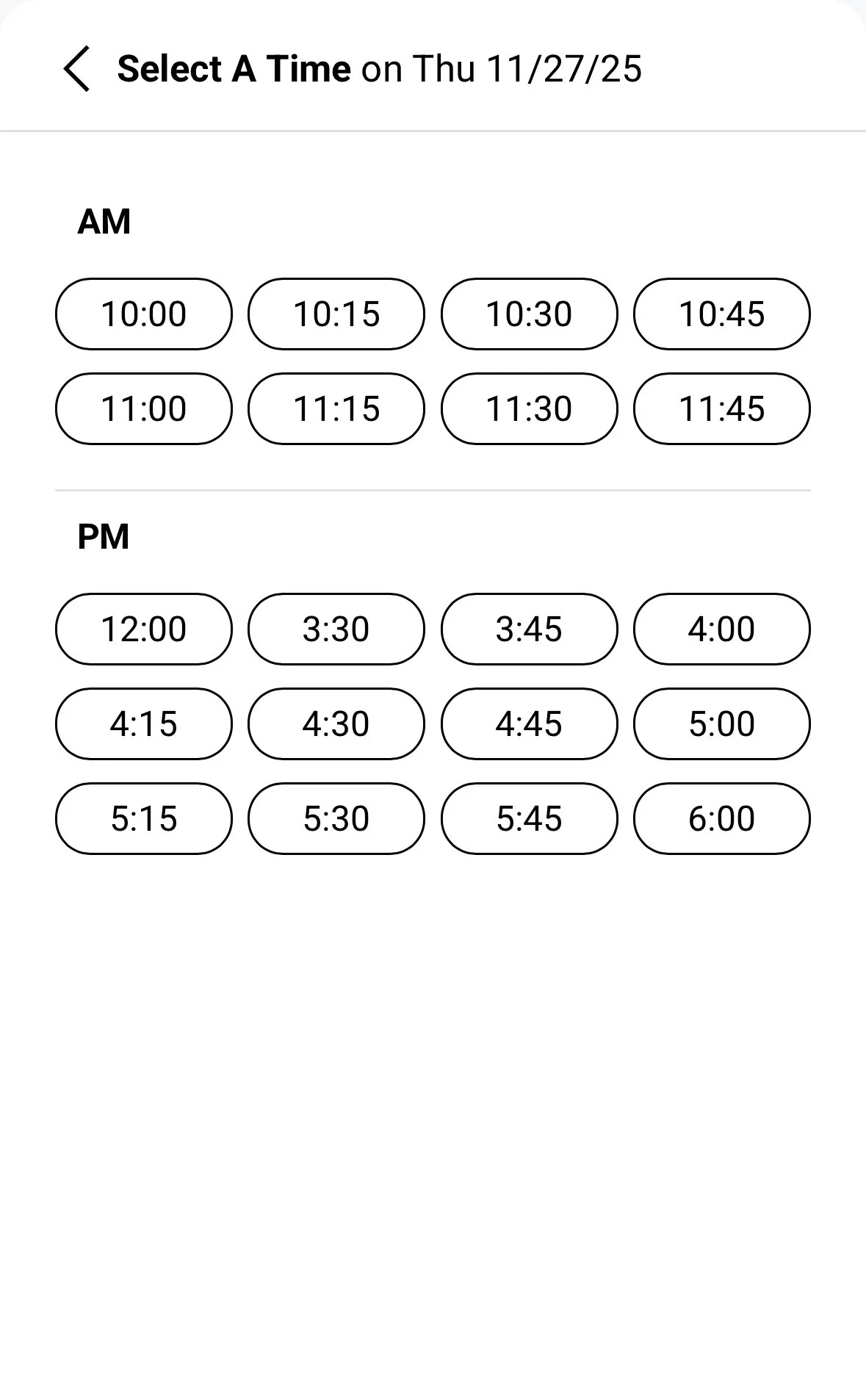Pick the 5:15 PM slot
The width and height of the screenshot is (866, 1400).
click(144, 818)
